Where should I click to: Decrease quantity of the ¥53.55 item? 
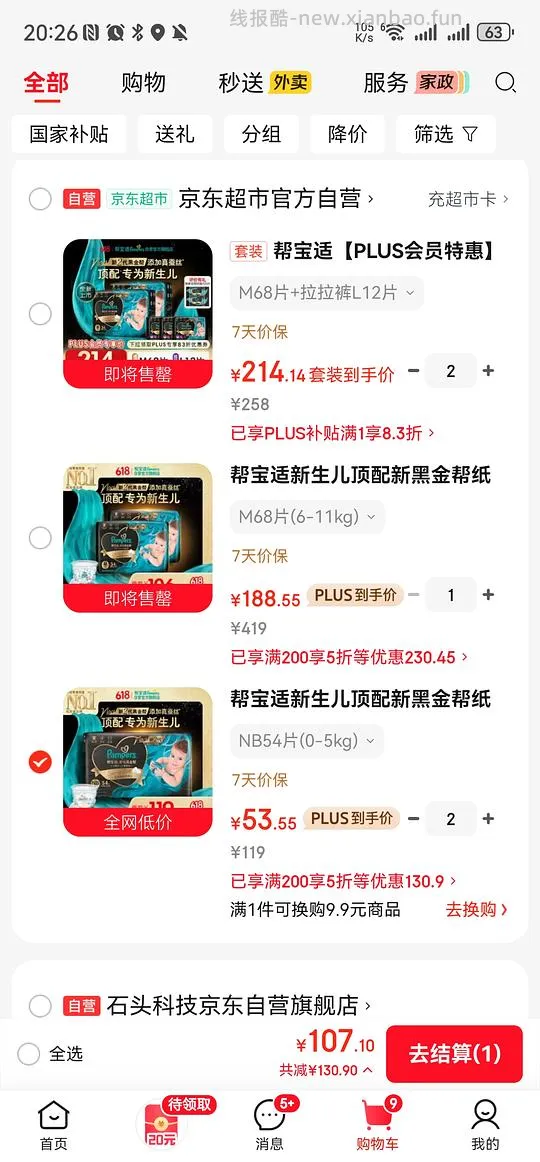(x=413, y=819)
